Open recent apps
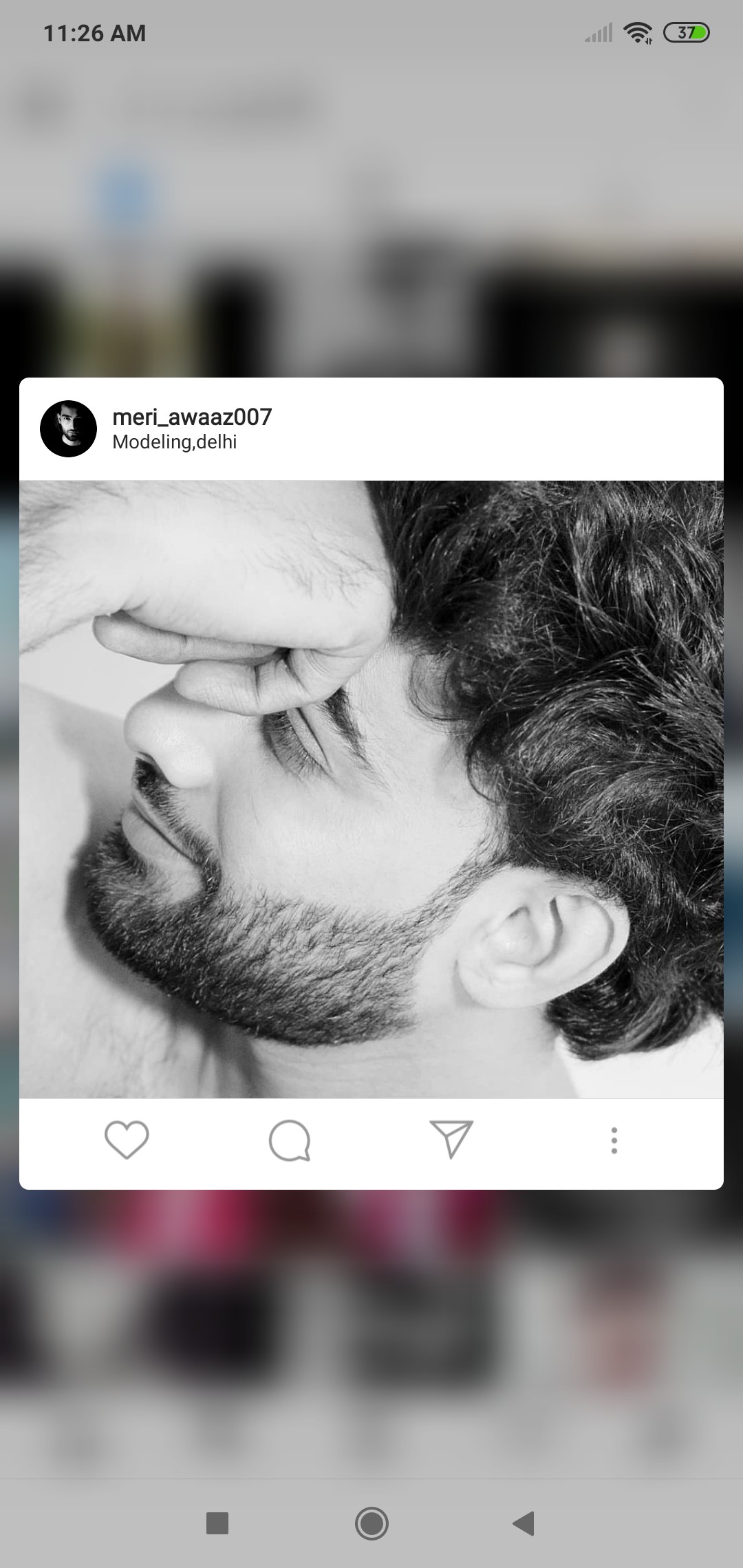The width and height of the screenshot is (743, 1568). 217,1523
